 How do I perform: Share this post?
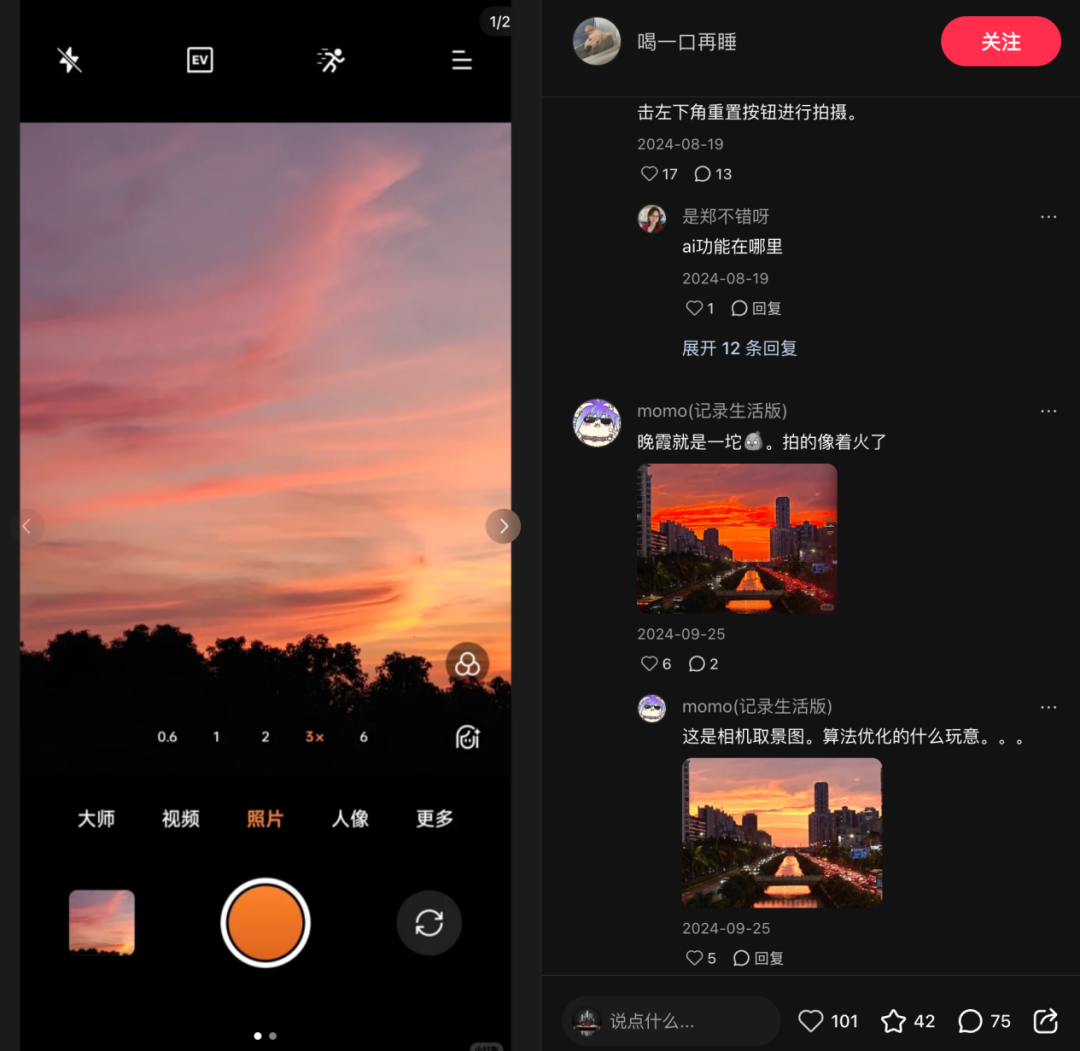tap(1045, 1021)
